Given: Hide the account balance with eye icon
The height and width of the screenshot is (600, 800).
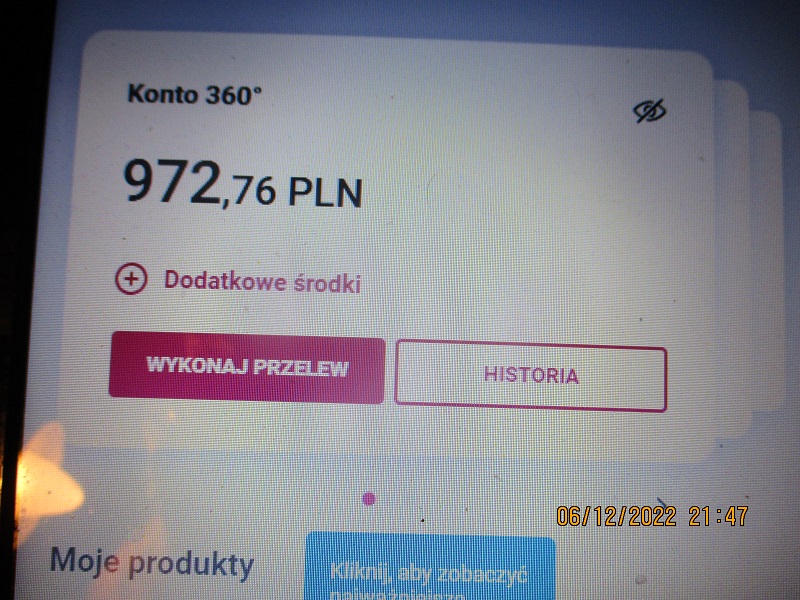Looking at the screenshot, I should tap(650, 111).
